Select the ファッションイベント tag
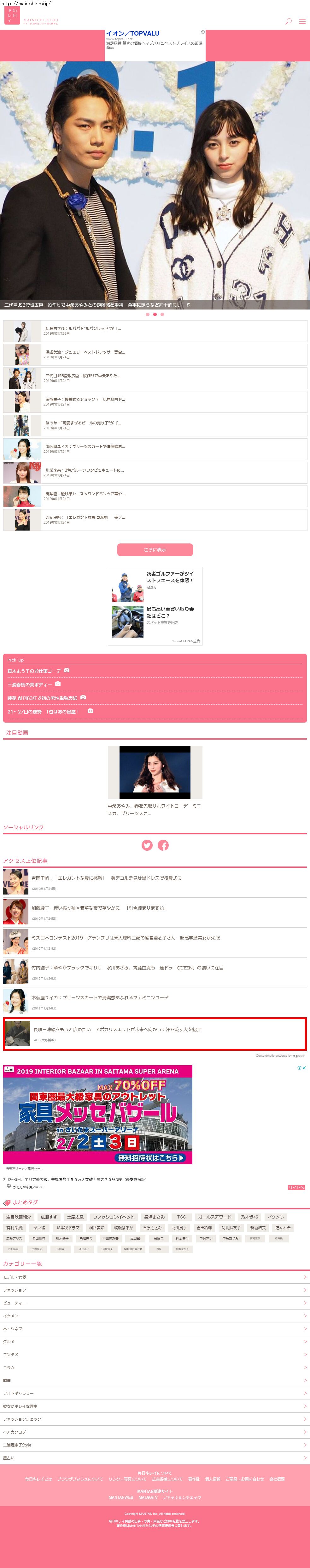Screen dimensions: 310x1568 coord(114,1217)
